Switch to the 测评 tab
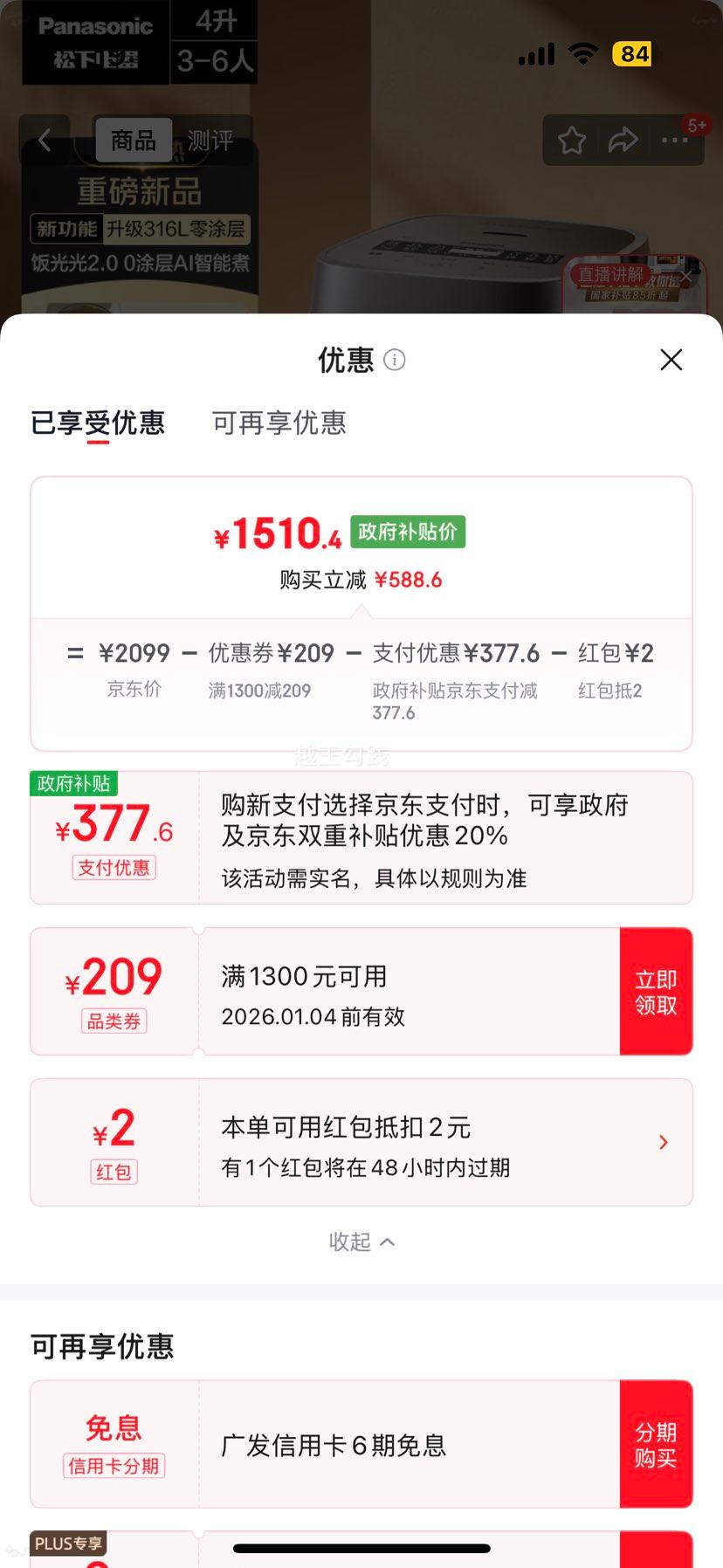The image size is (723, 1568). 207,141
